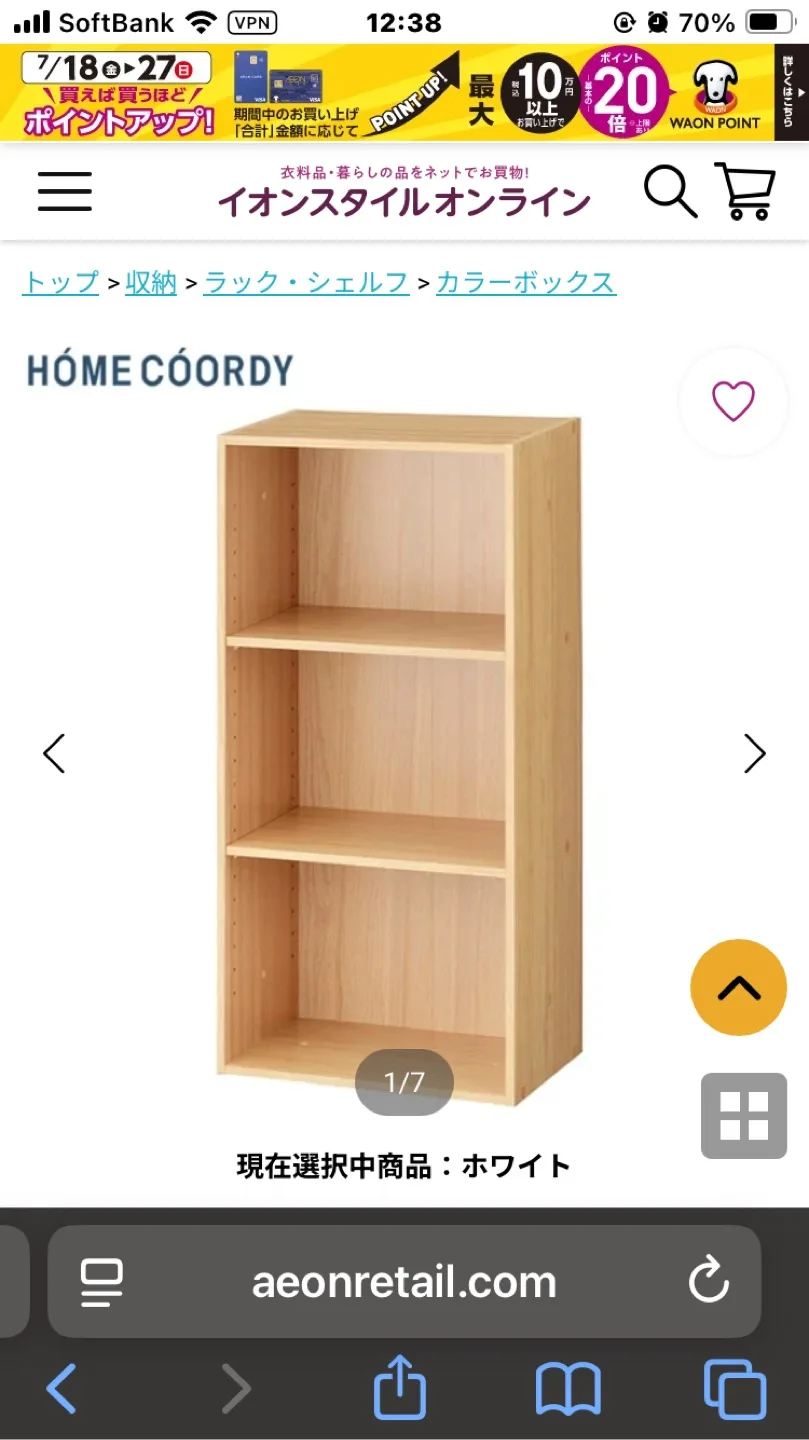Image resolution: width=809 pixels, height=1440 pixels.
Task: Show open Safari tabs
Action: coord(735,1389)
